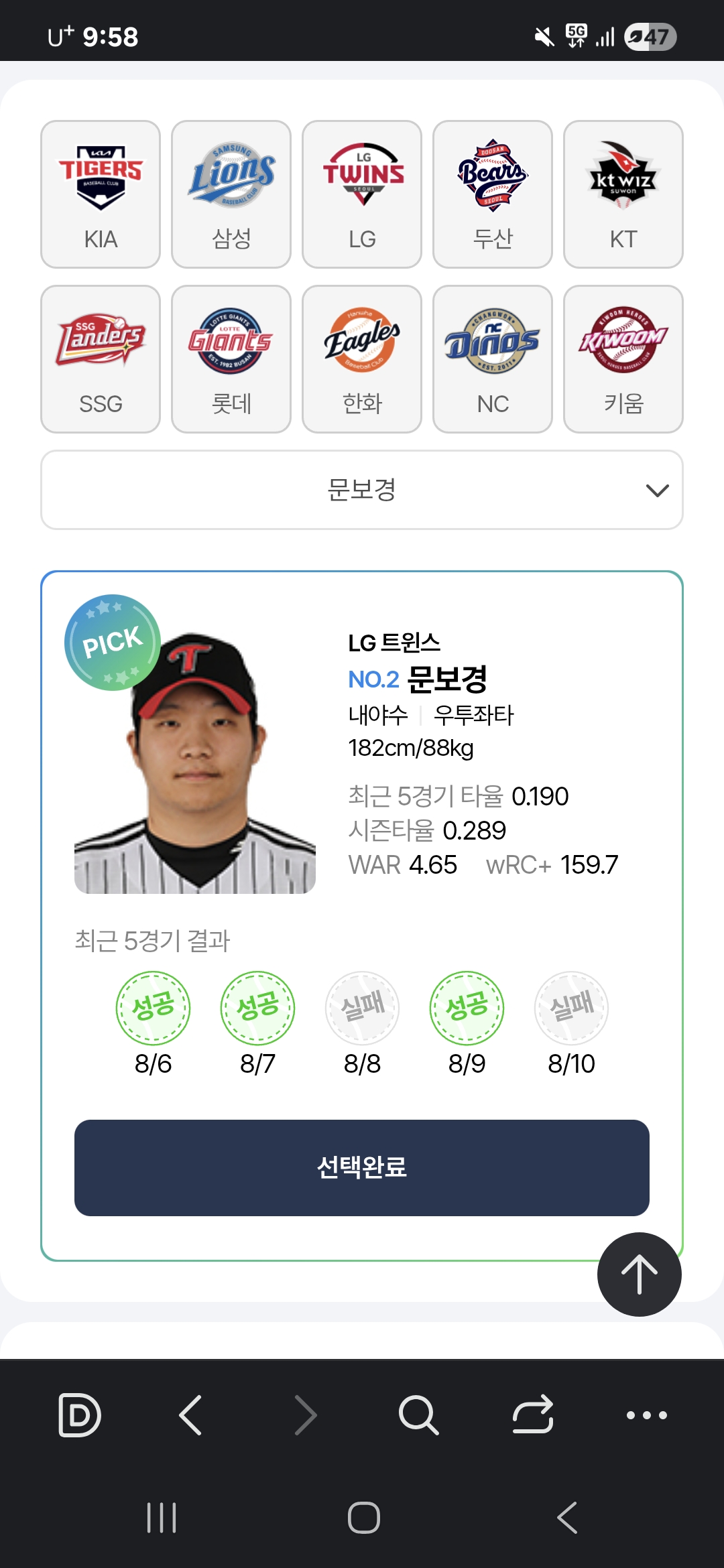Select the KT Wiz team
724x1568 pixels.
point(623,194)
